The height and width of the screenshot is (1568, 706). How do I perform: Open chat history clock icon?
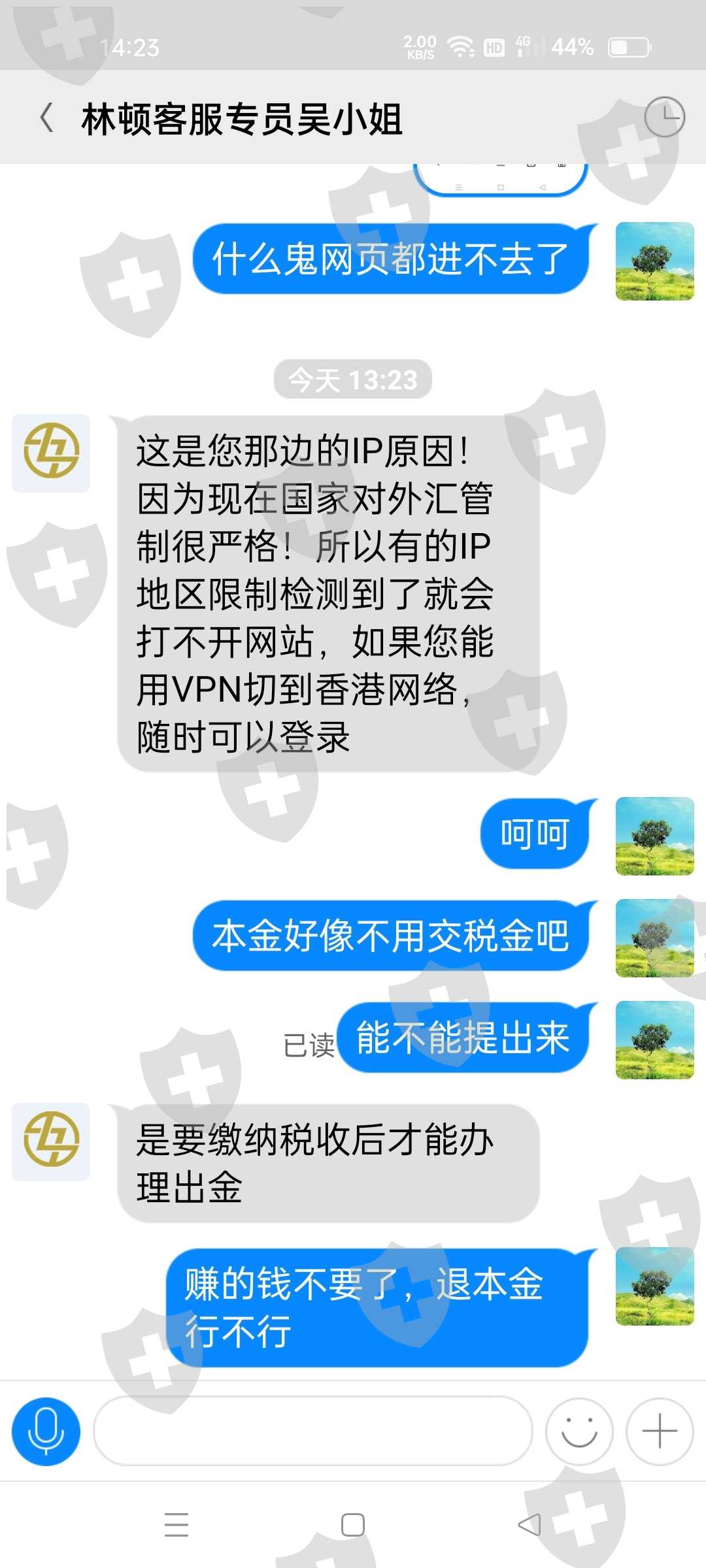664,117
